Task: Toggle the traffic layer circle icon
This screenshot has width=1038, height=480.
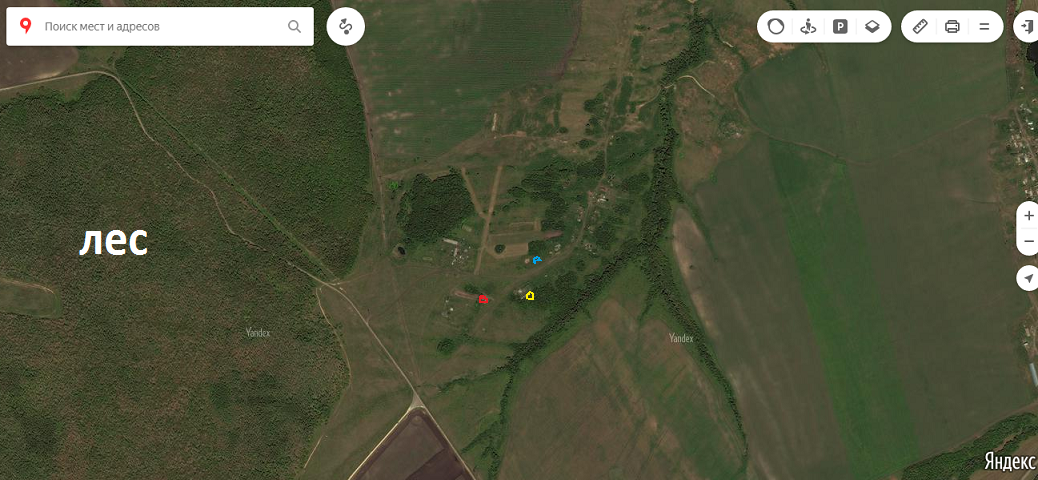Action: point(776,27)
